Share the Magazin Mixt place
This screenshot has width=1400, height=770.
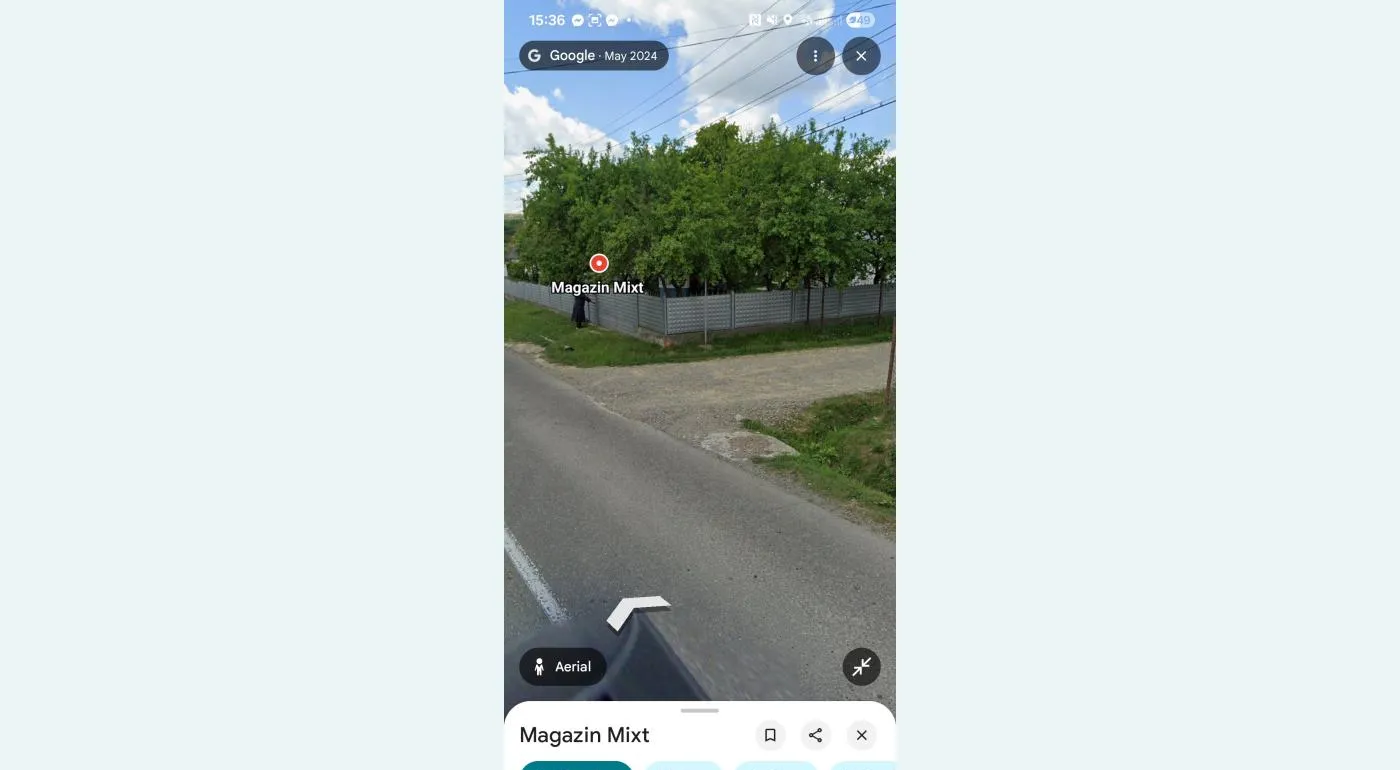815,735
